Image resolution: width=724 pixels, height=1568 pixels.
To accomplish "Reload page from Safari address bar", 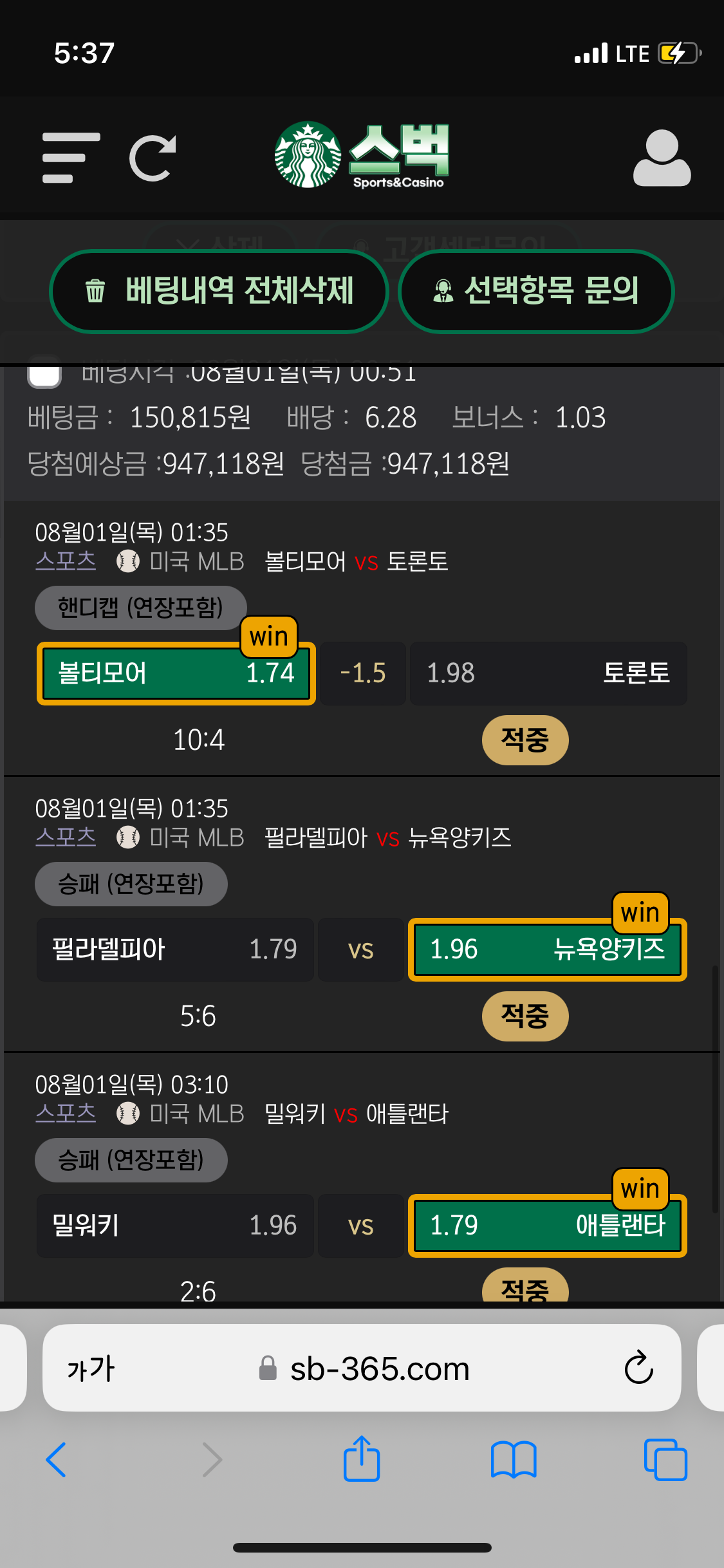I will coord(638,1368).
